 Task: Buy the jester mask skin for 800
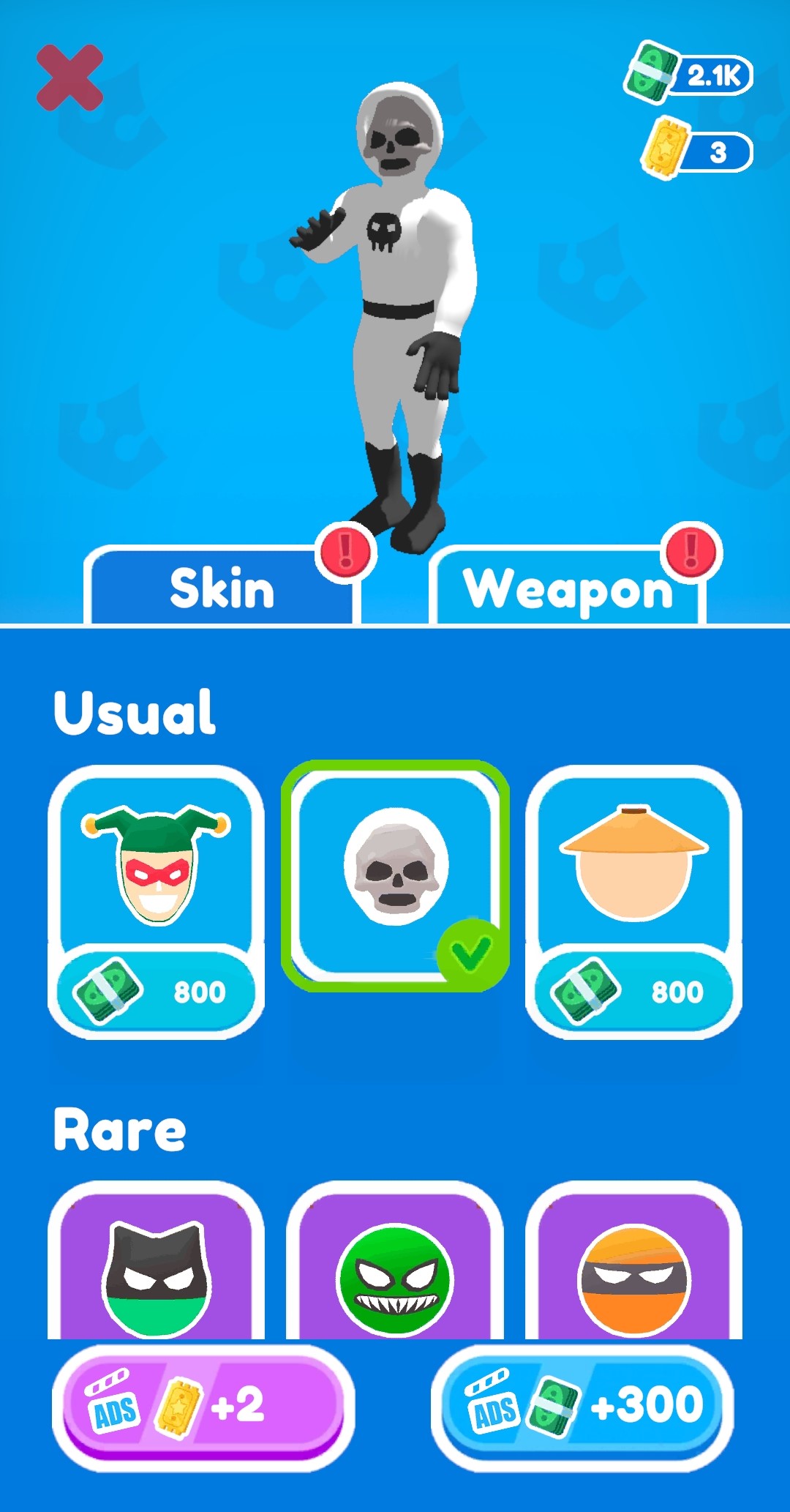tap(156, 991)
